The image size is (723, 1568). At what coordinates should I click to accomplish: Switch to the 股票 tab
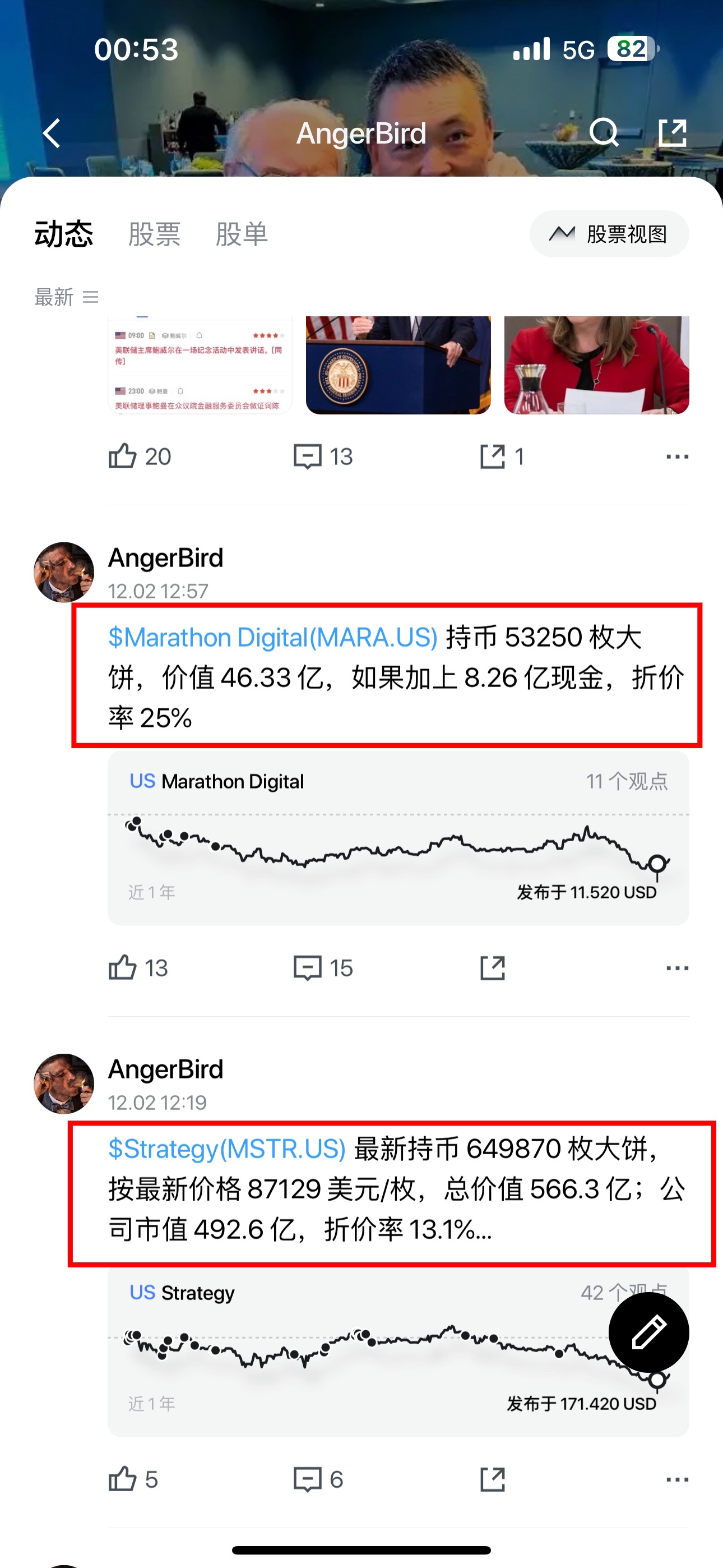(x=154, y=234)
